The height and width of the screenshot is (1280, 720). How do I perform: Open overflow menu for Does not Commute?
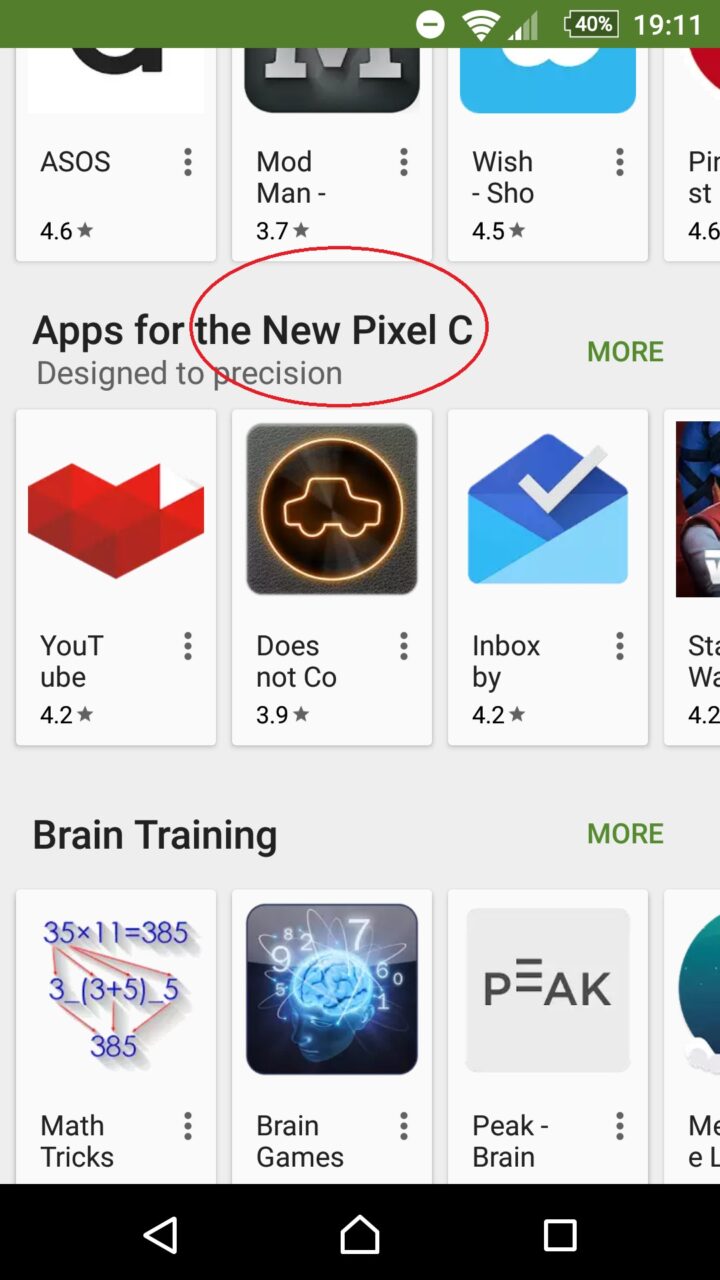tap(404, 646)
